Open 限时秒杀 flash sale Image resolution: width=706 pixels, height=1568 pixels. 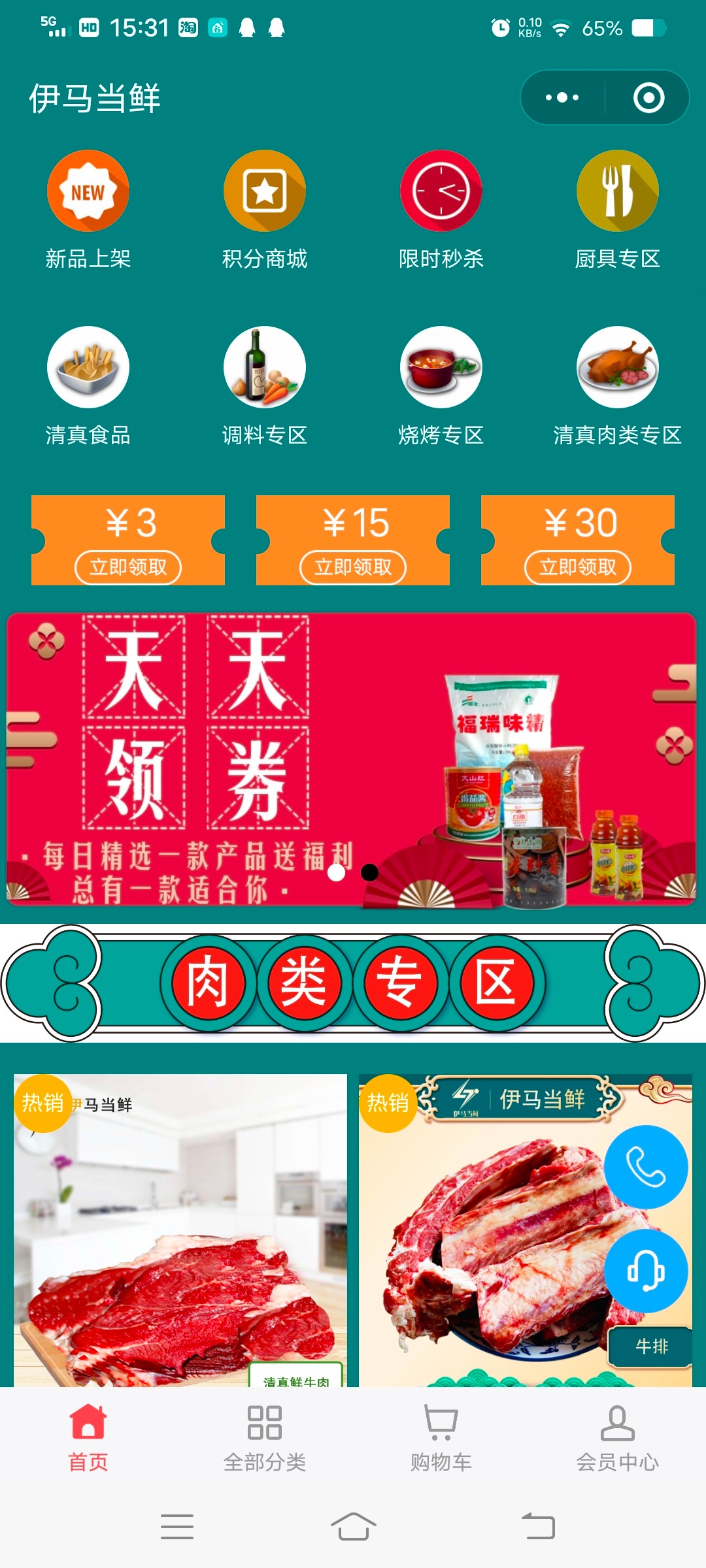coord(441,210)
